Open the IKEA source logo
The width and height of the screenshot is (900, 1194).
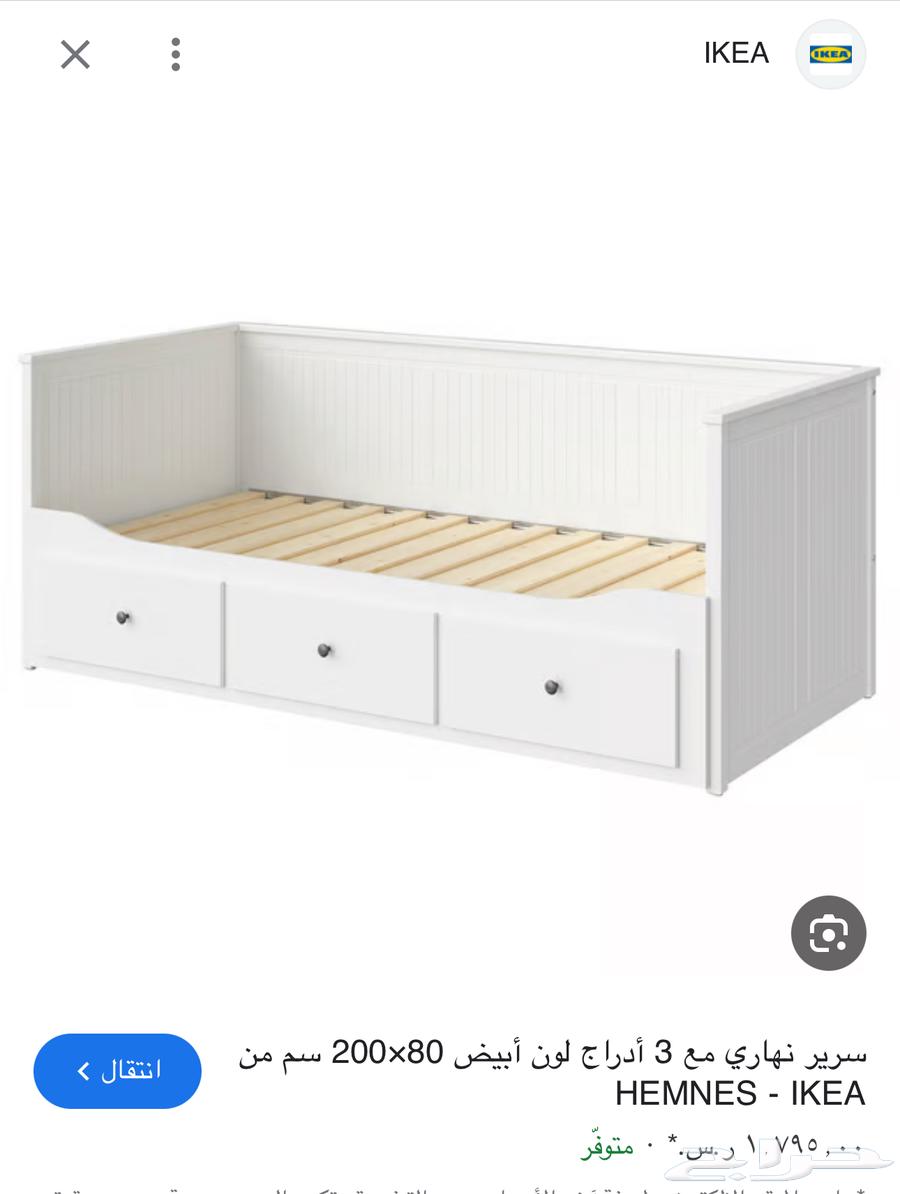(x=830, y=54)
